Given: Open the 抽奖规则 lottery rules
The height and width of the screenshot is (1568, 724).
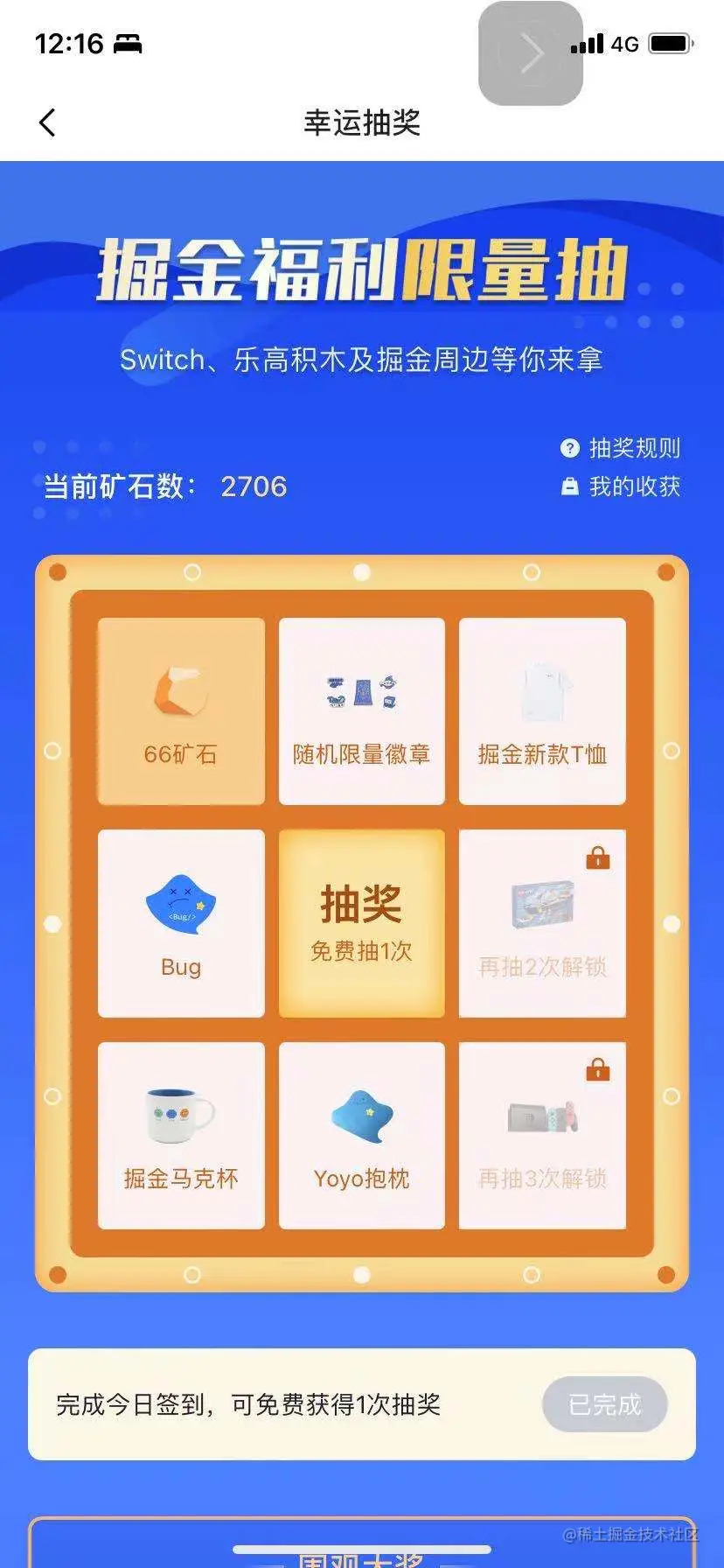Looking at the screenshot, I should [x=621, y=448].
